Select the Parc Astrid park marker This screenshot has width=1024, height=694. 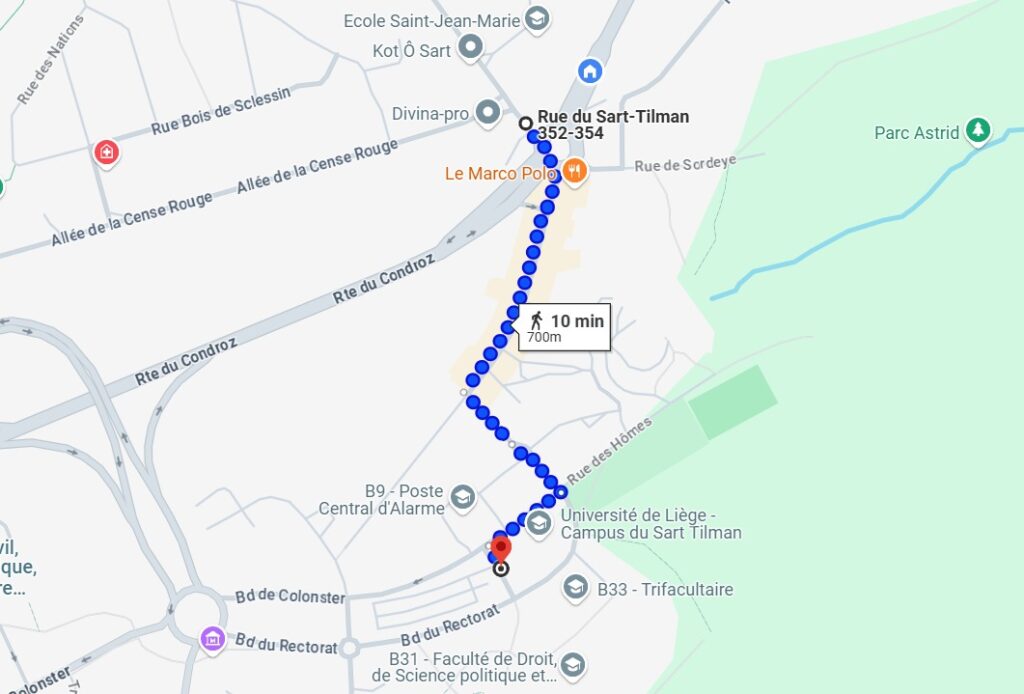(978, 130)
